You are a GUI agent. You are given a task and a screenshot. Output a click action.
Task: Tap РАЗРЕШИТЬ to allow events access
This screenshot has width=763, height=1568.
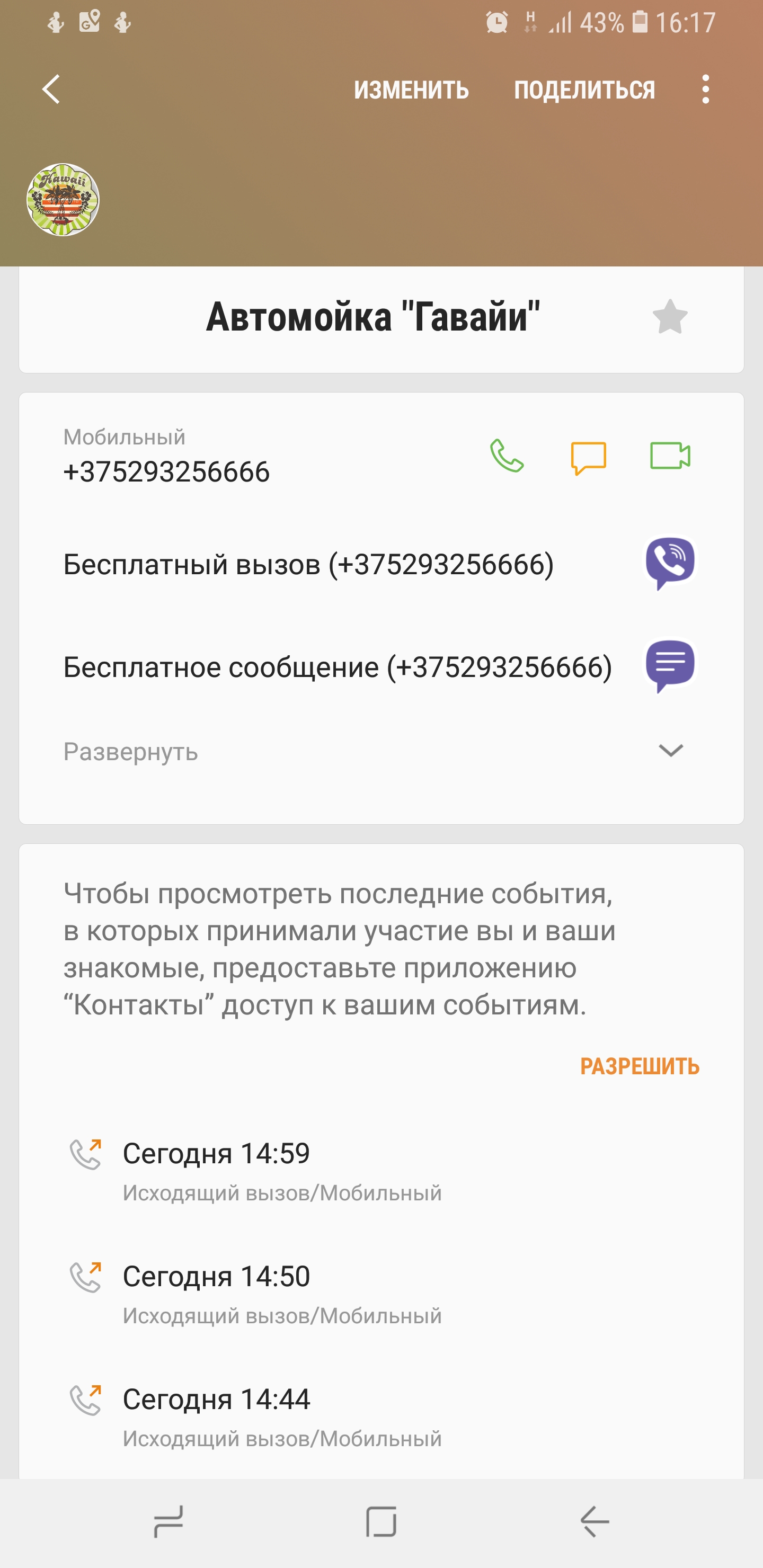[x=640, y=1066]
